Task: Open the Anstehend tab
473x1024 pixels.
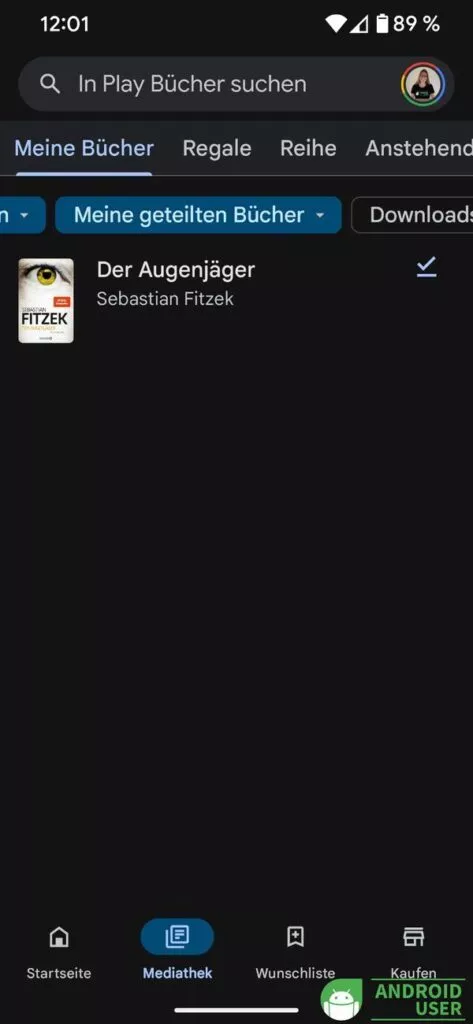Action: (419, 148)
